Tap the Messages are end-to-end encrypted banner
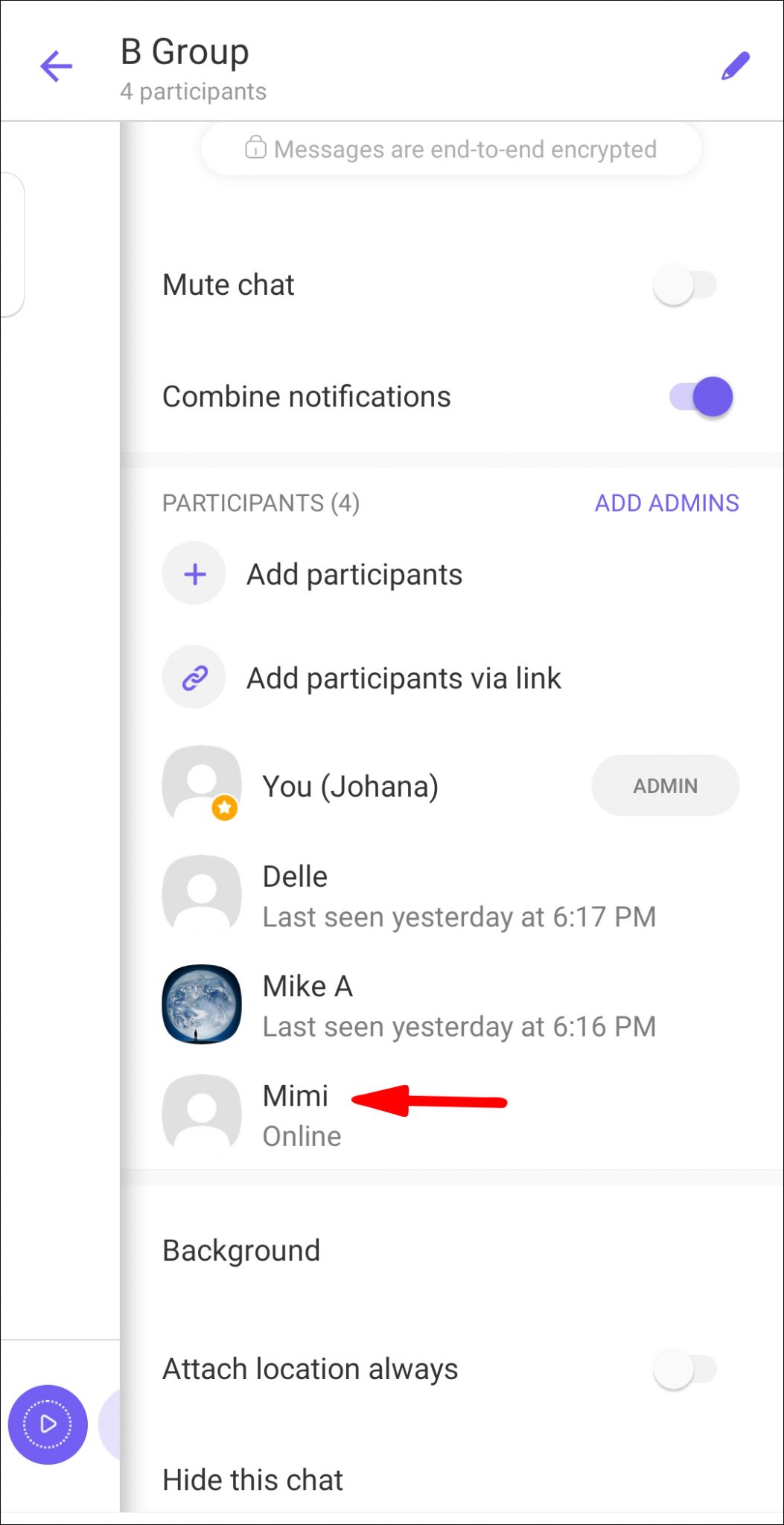 [450, 148]
